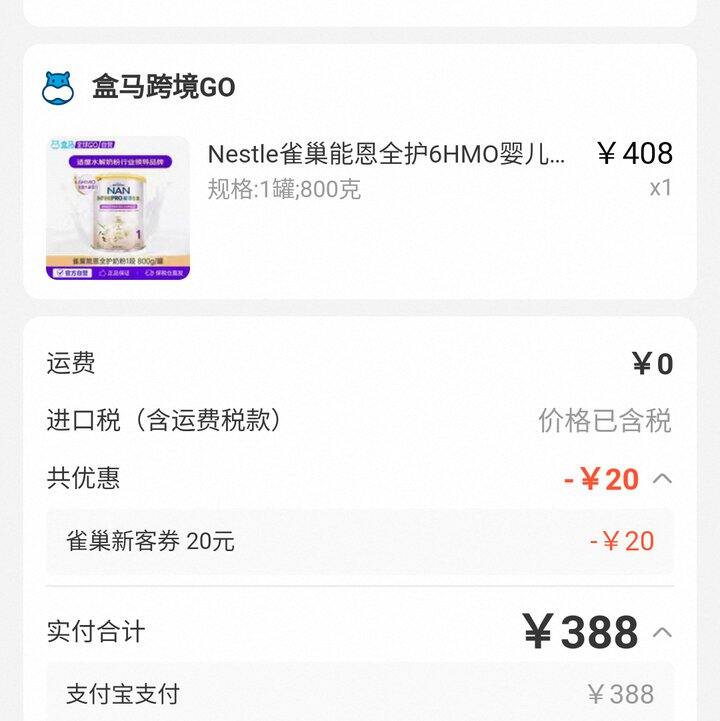Viewport: 720px width, 721px height.
Task: Open the Nestle雀巢能恩全护6HMO product details
Action: tap(386, 154)
